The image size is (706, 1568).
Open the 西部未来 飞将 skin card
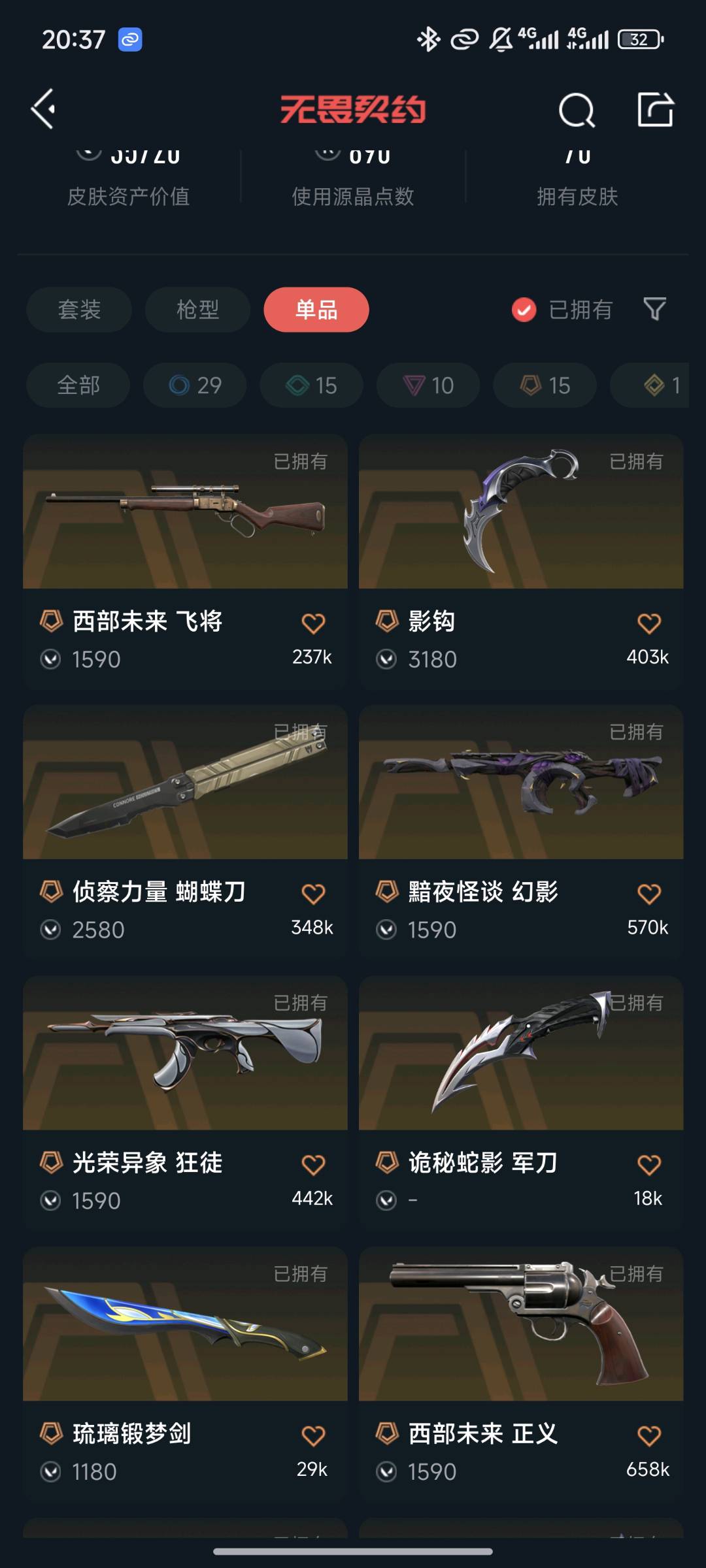tap(185, 561)
